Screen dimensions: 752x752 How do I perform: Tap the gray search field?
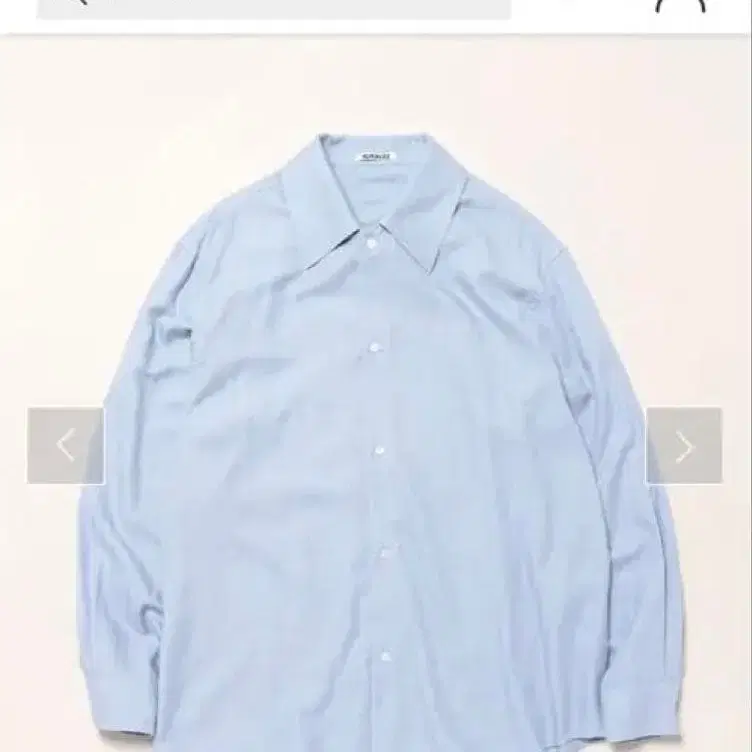point(290,8)
